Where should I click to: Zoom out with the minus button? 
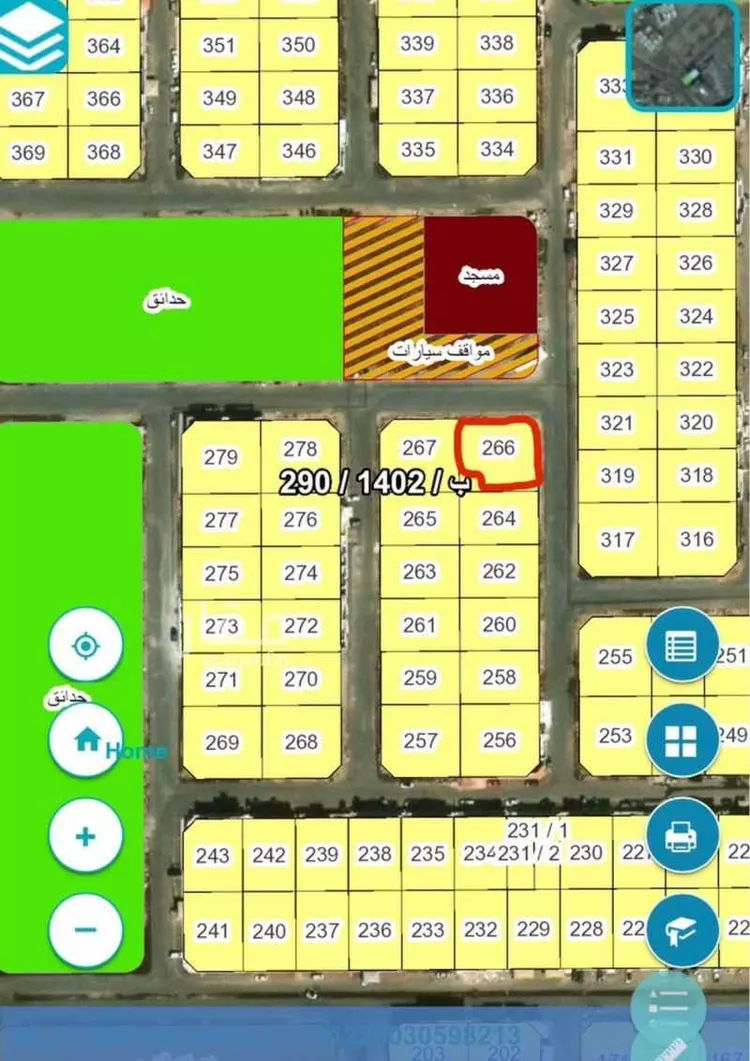click(x=86, y=930)
